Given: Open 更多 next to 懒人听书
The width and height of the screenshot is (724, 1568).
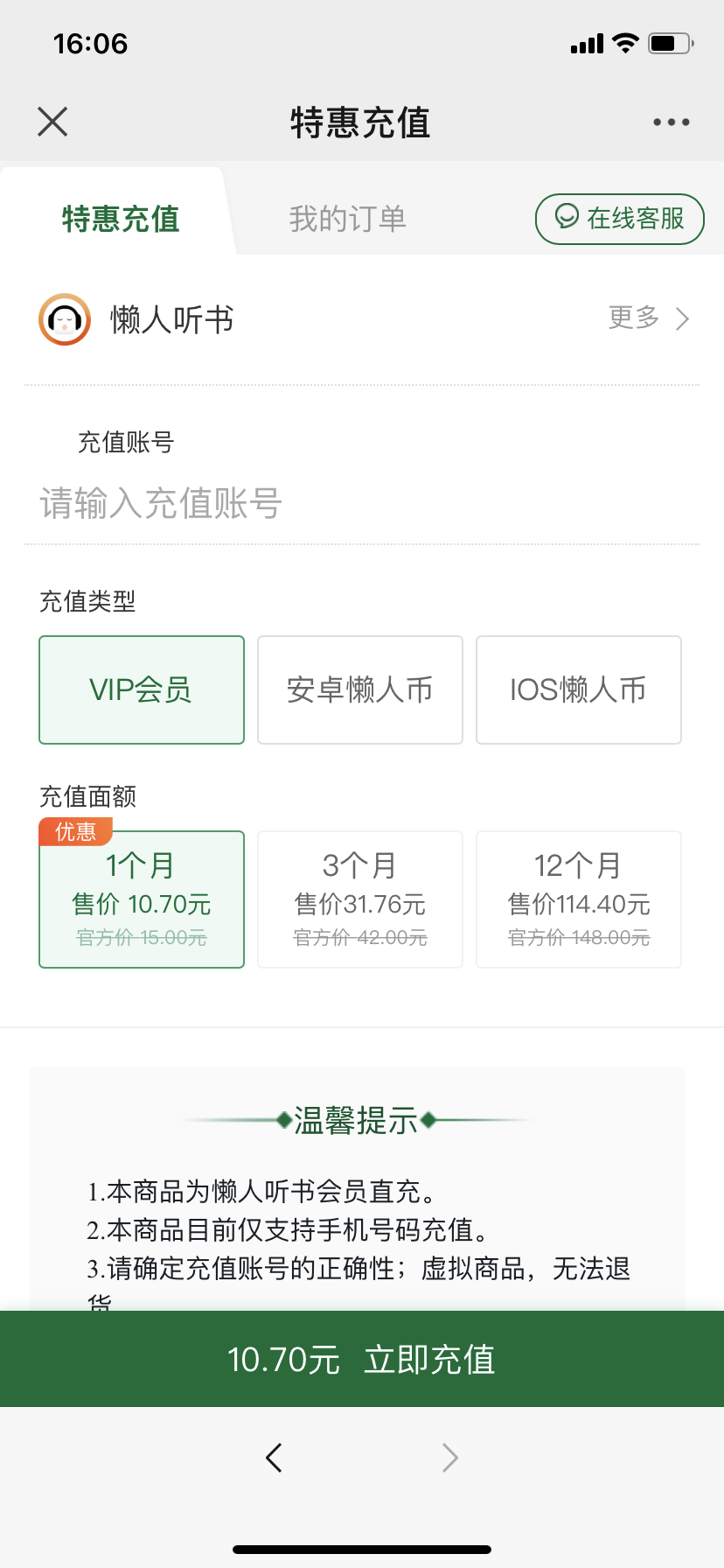Looking at the screenshot, I should tap(648, 318).
